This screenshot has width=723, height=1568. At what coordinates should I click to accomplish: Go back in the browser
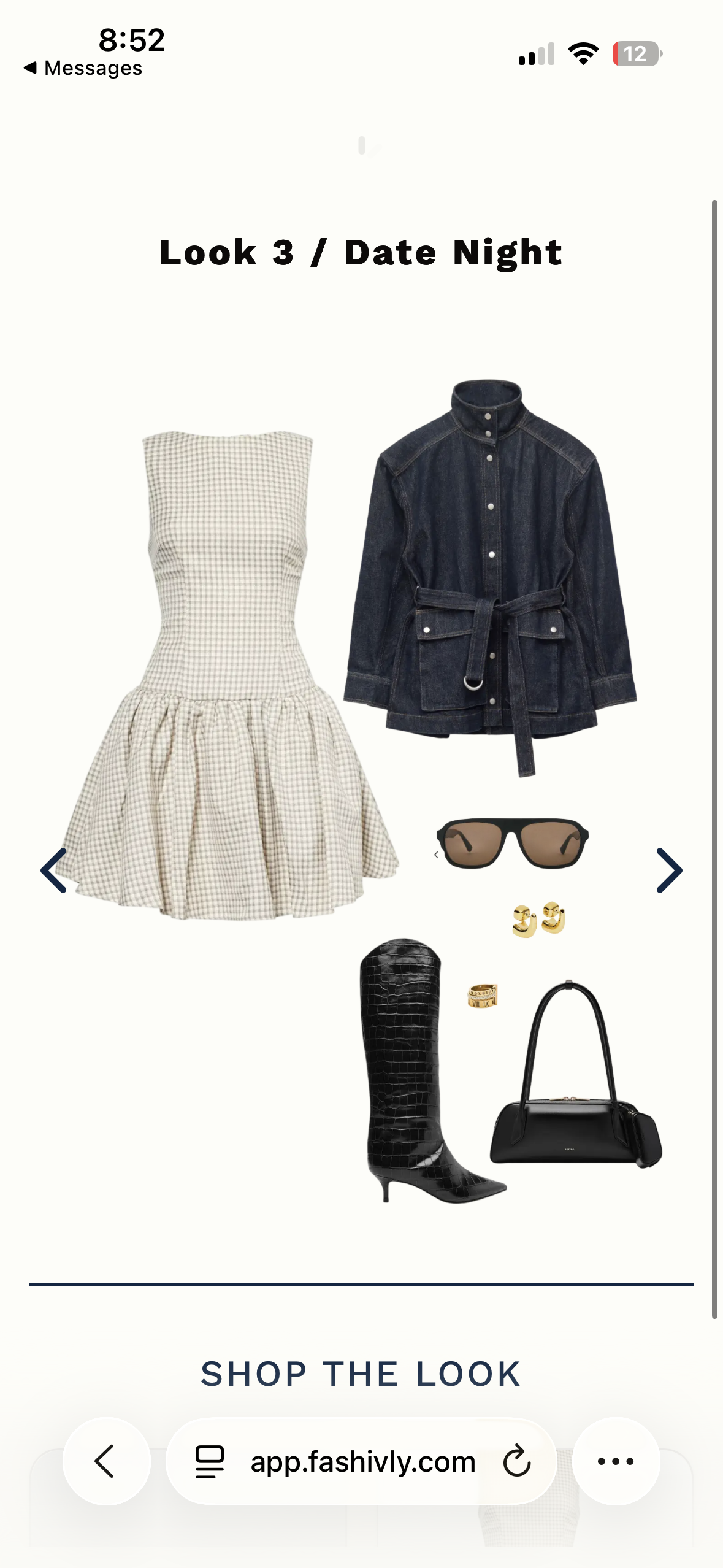click(106, 1461)
